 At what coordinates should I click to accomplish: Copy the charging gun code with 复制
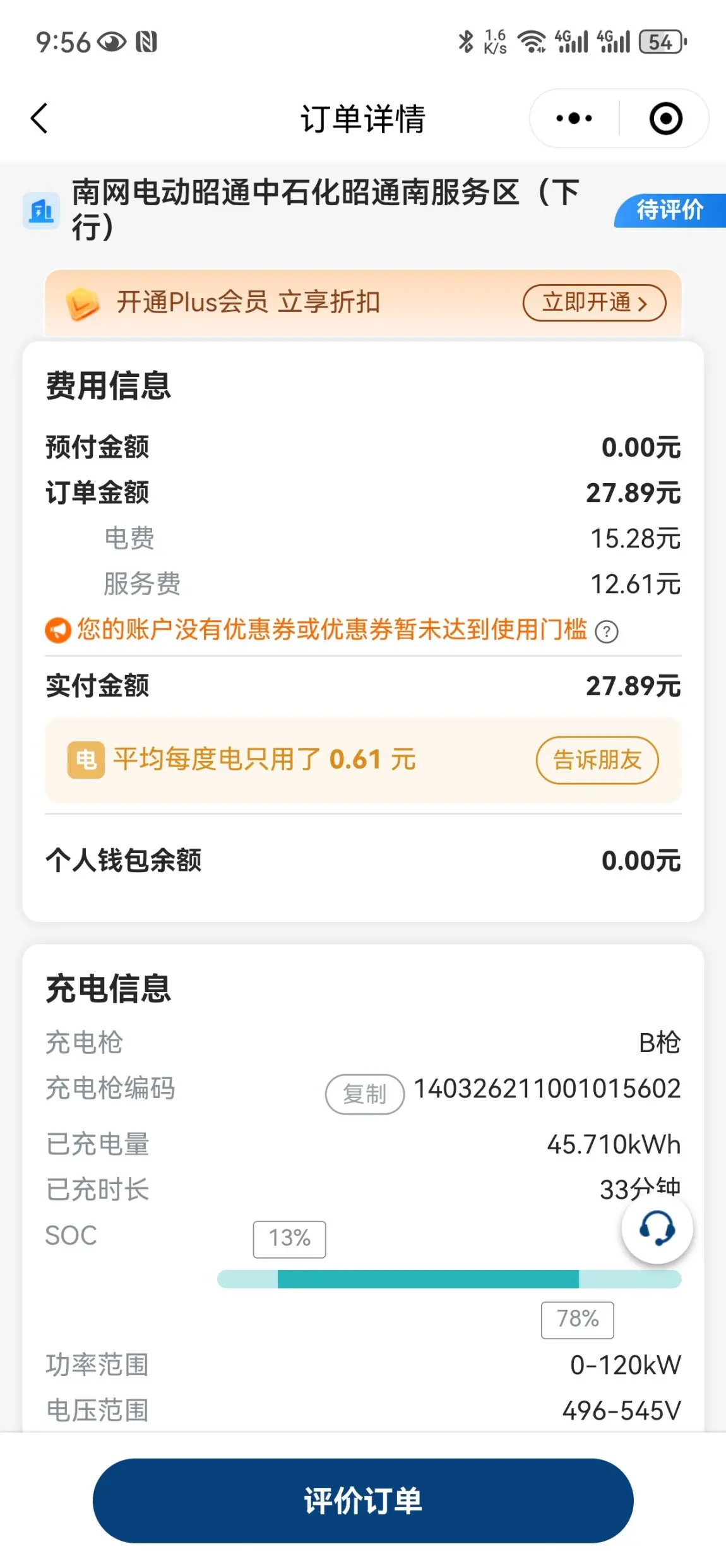pyautogui.click(x=365, y=1094)
